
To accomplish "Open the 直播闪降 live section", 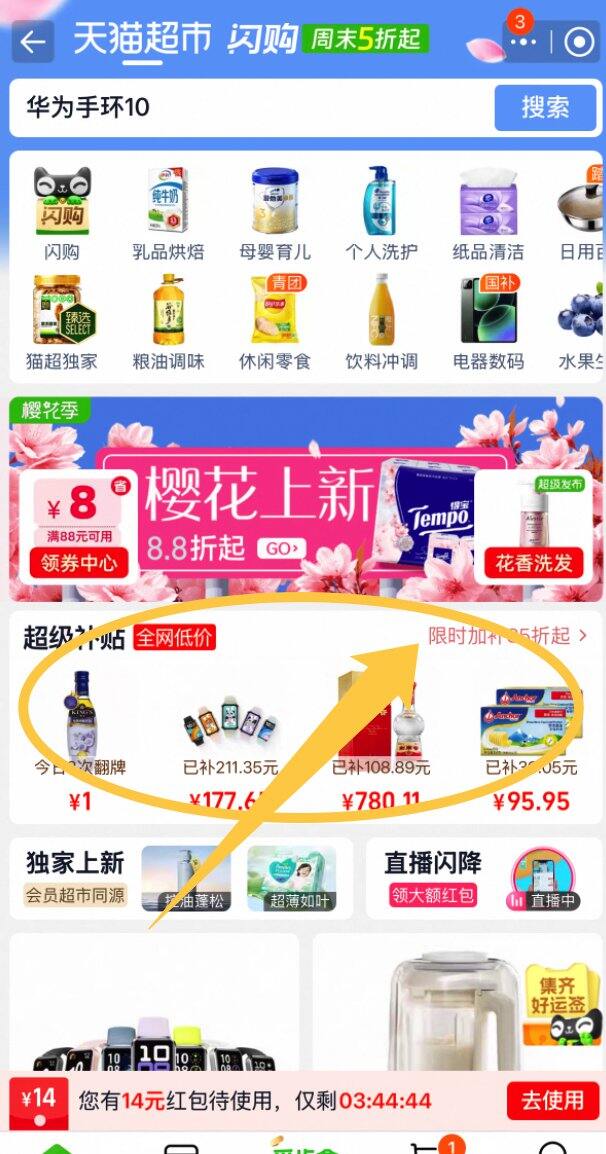I will 433,863.
